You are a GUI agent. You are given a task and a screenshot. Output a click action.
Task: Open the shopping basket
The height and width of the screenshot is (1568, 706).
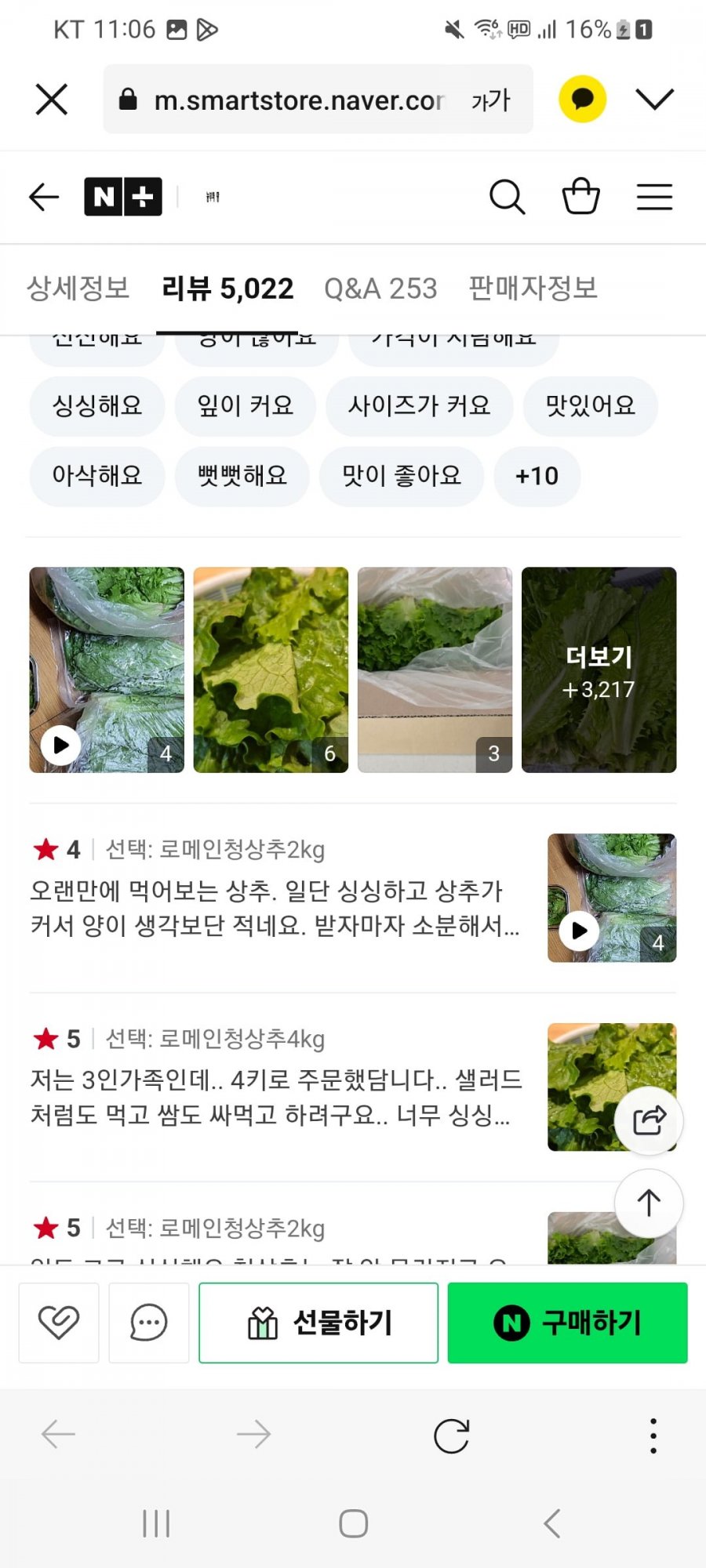click(580, 197)
